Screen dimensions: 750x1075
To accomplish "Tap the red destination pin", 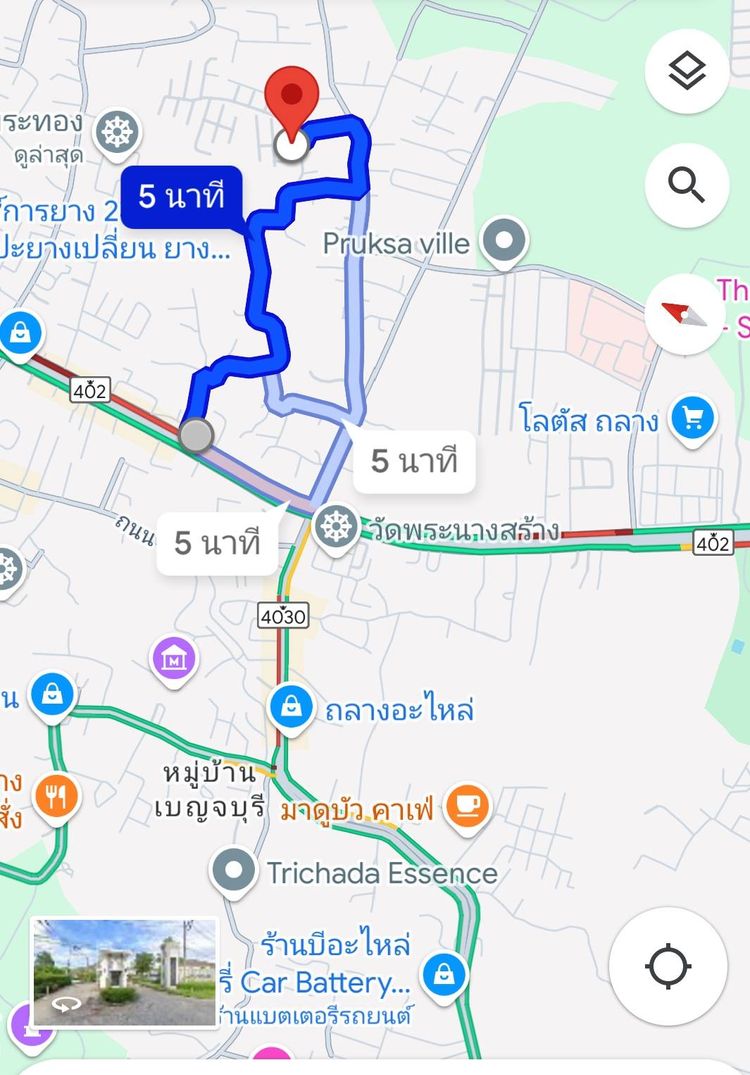I will click(x=291, y=100).
